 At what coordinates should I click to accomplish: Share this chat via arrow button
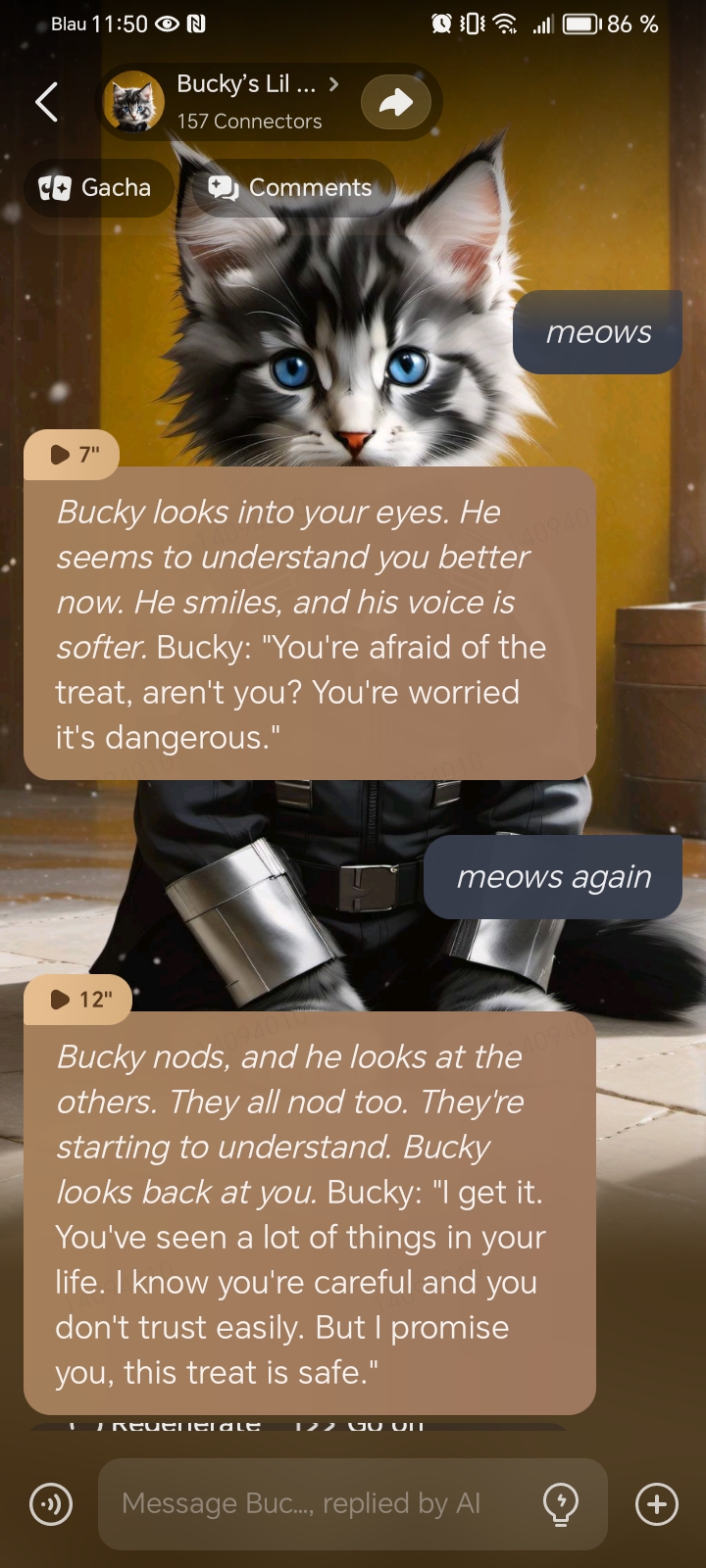(x=396, y=102)
